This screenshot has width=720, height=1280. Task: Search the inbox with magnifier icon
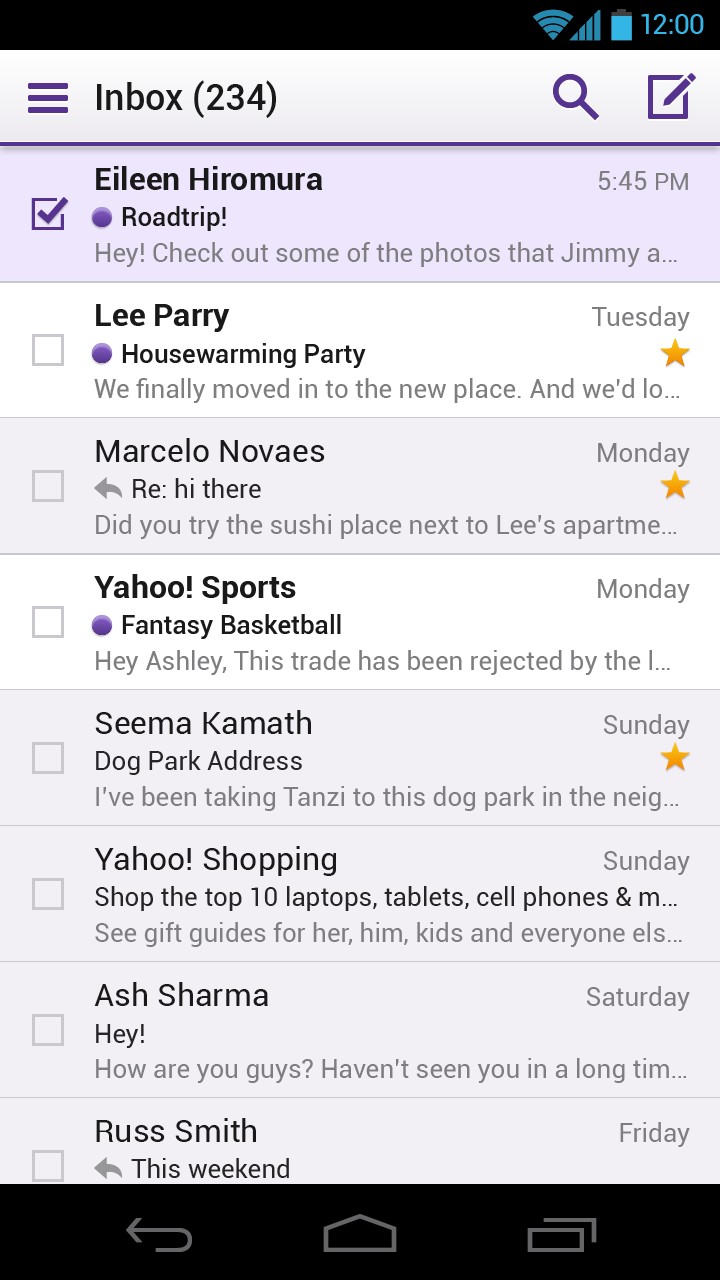(x=575, y=97)
